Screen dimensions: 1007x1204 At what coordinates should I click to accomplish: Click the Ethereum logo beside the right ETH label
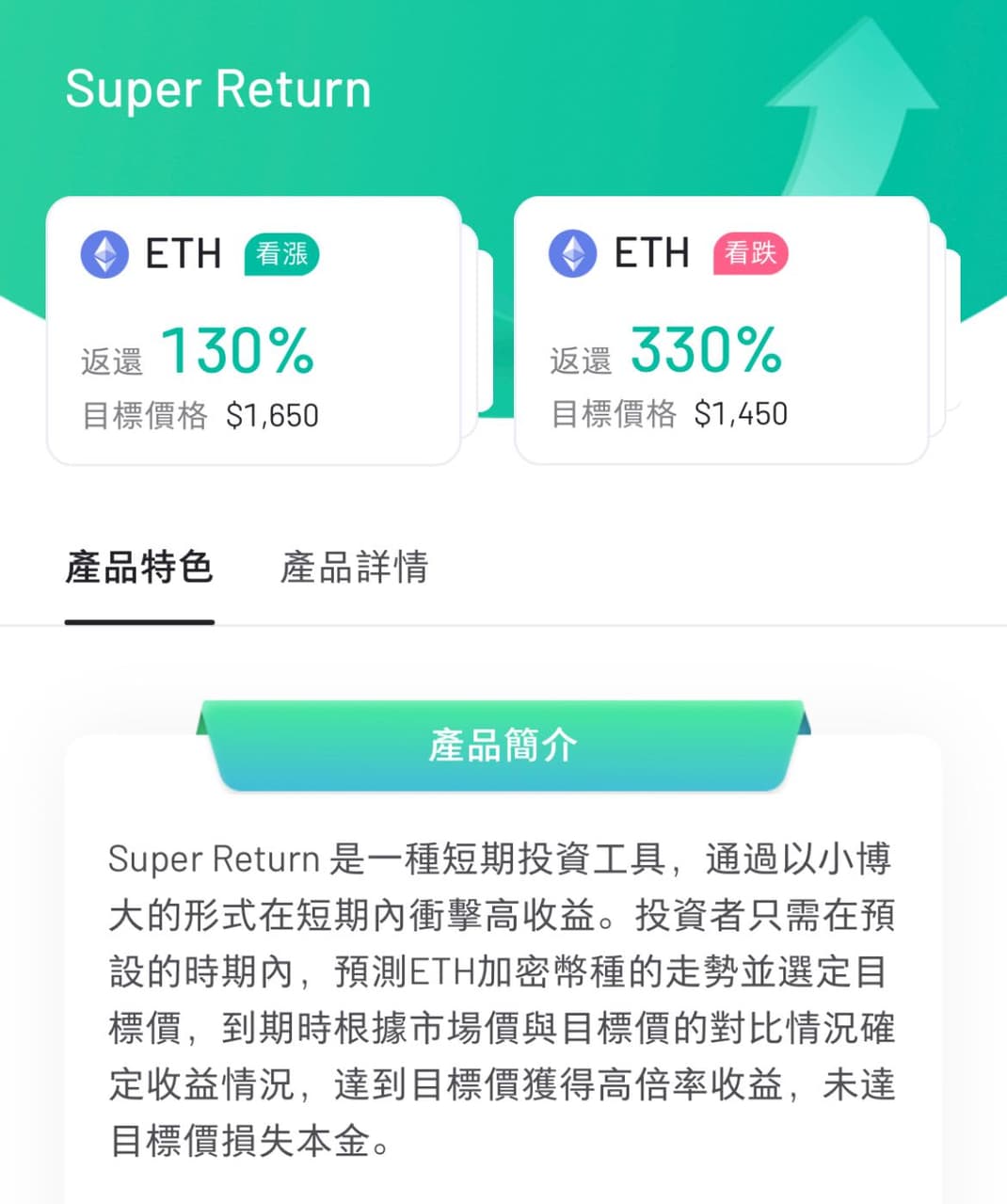pyautogui.click(x=573, y=254)
